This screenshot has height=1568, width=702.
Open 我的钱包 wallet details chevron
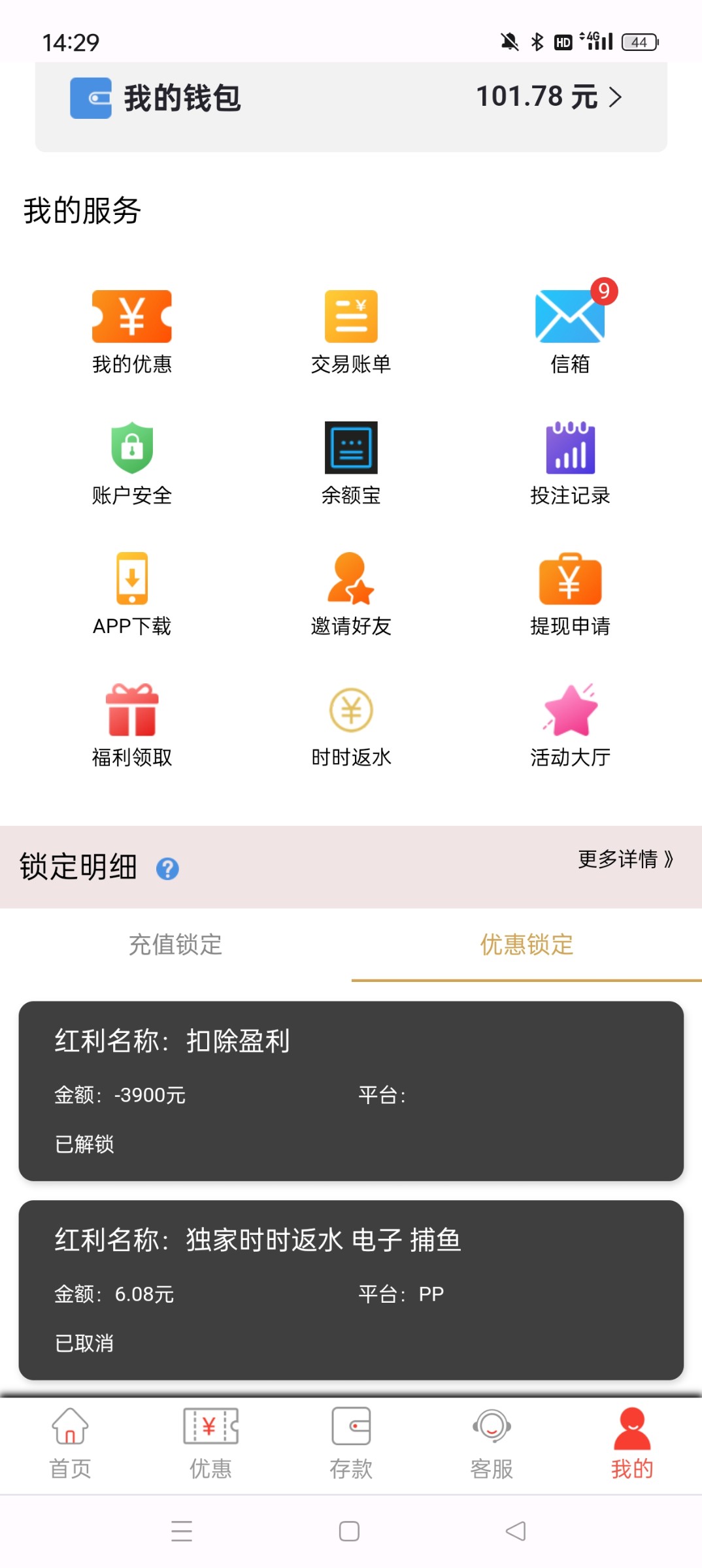pos(615,97)
